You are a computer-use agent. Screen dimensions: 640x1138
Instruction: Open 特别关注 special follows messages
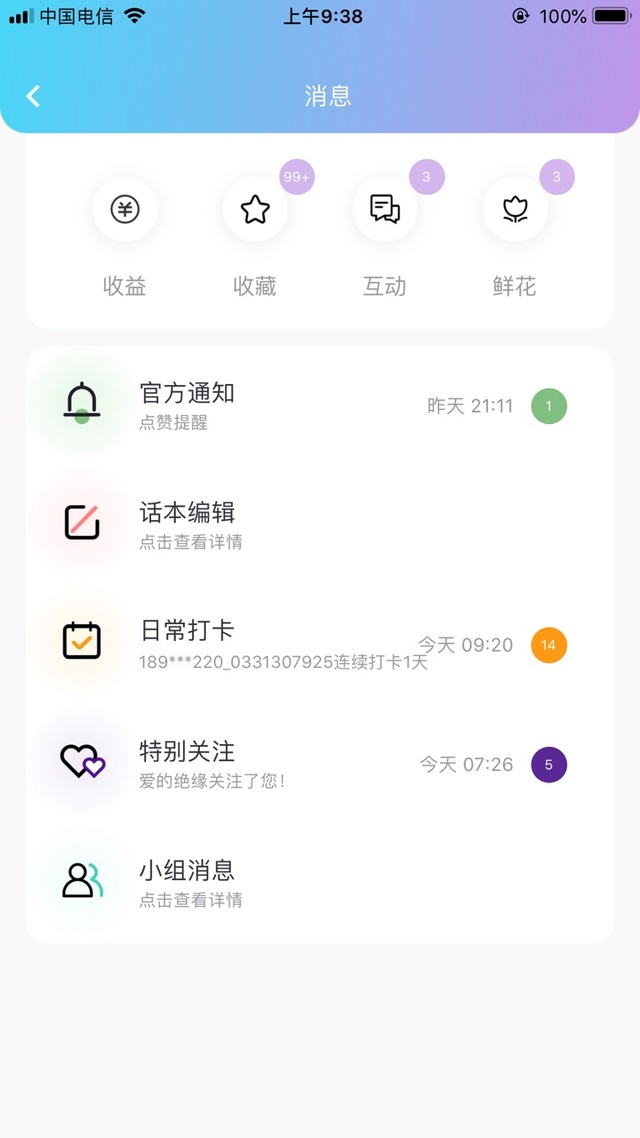pos(320,764)
